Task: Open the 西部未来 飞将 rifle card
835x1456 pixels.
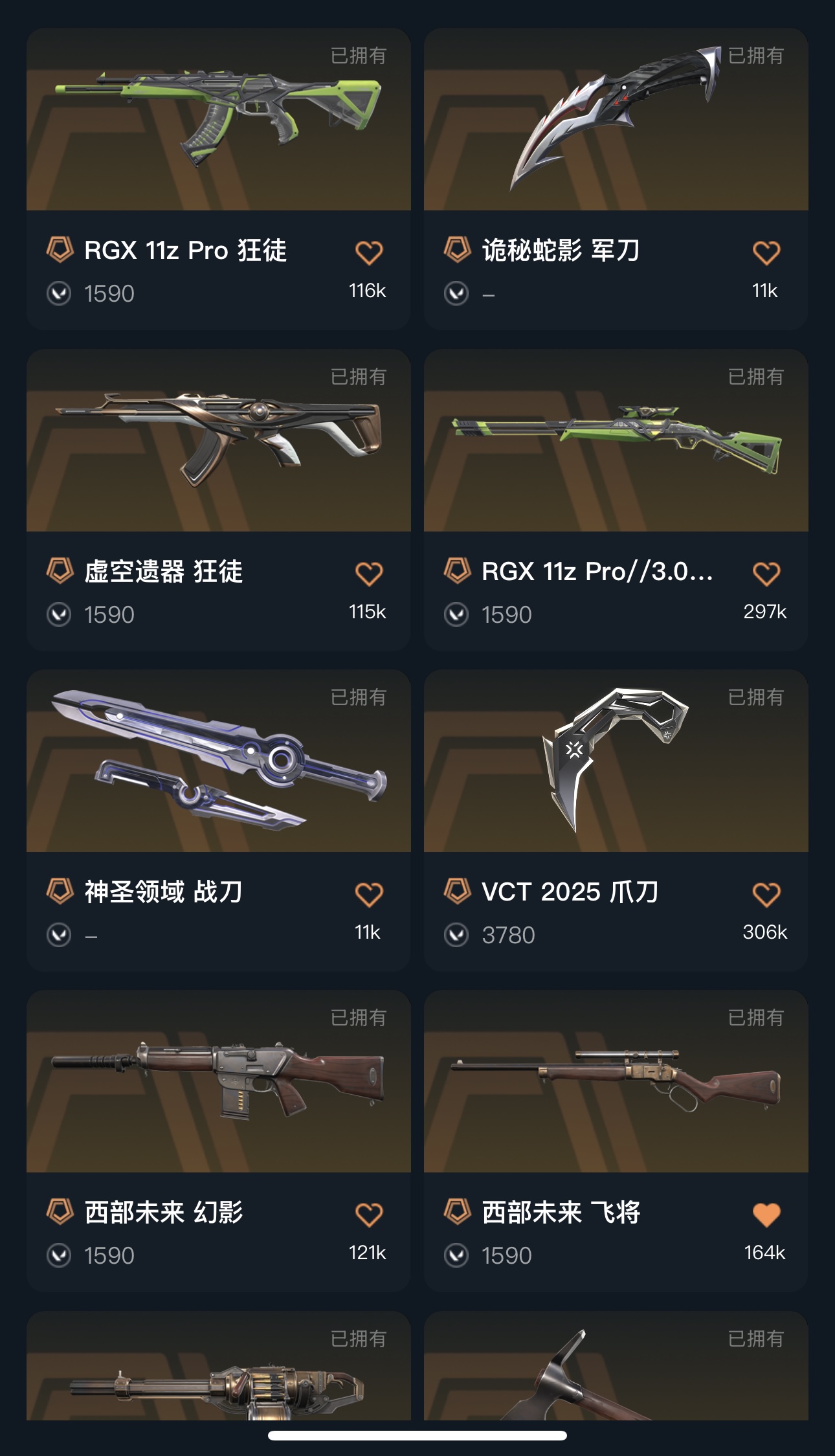Action: coord(615,1084)
